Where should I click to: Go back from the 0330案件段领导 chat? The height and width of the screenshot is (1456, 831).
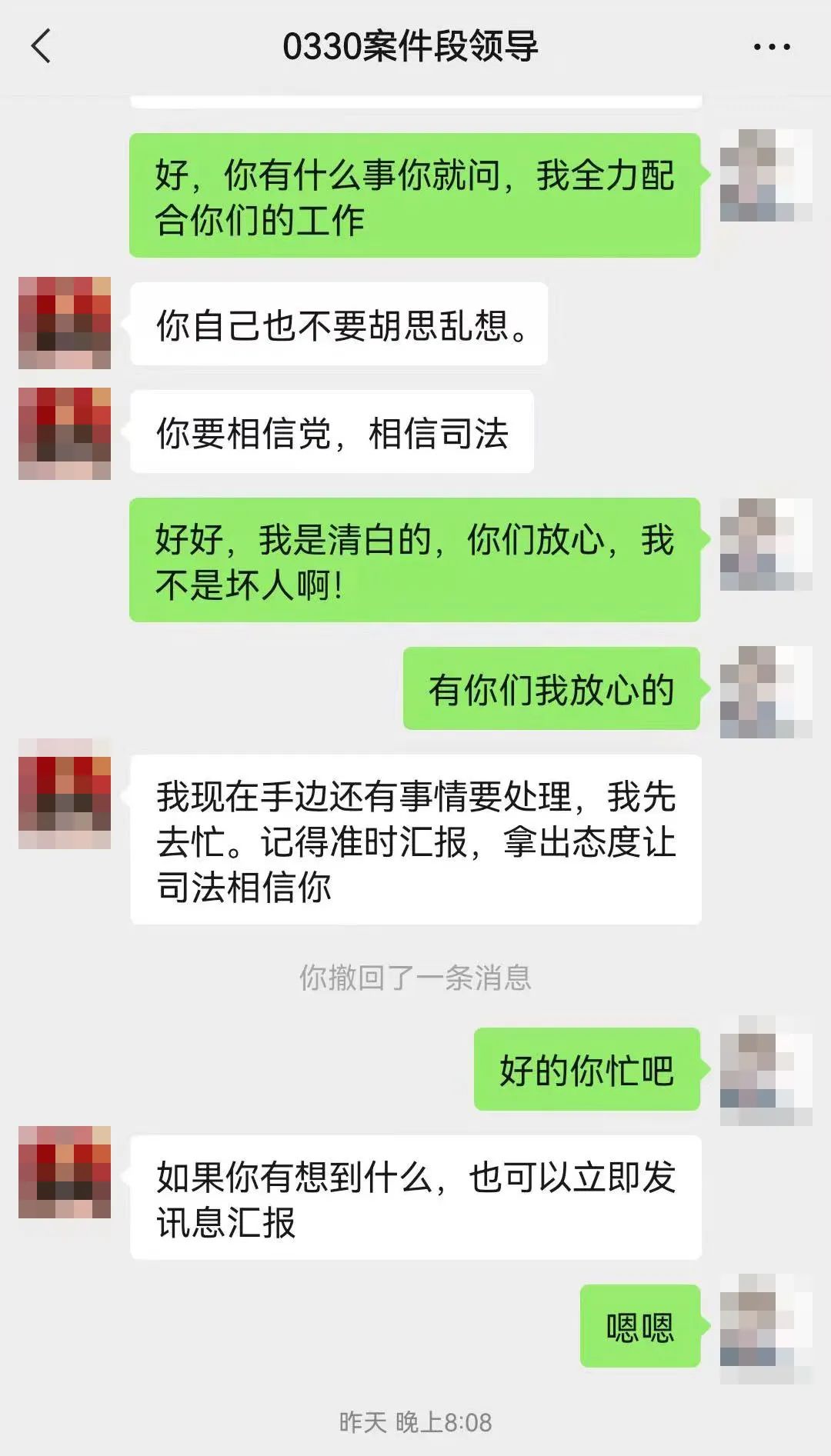pos(42,46)
